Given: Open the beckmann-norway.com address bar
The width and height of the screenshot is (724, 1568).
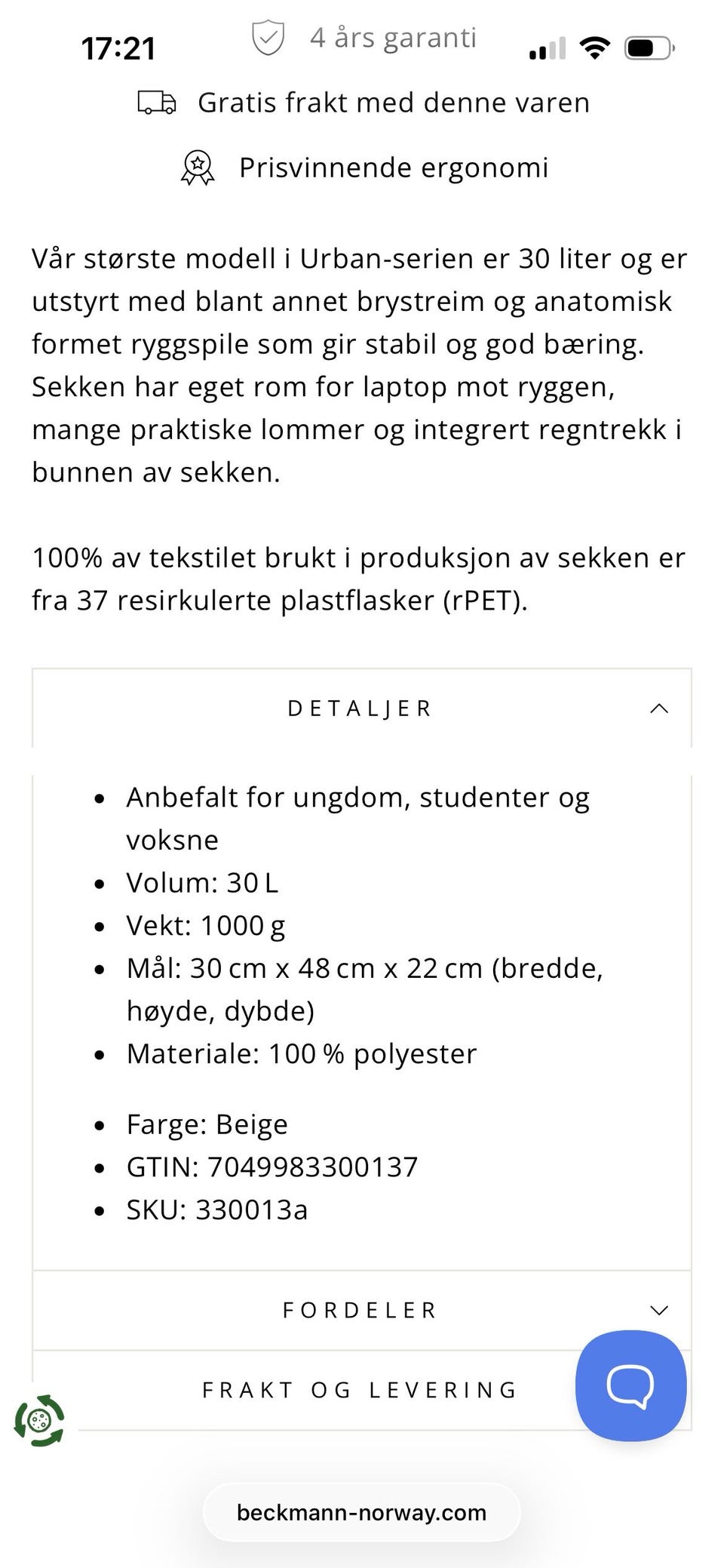Looking at the screenshot, I should click(x=361, y=1512).
